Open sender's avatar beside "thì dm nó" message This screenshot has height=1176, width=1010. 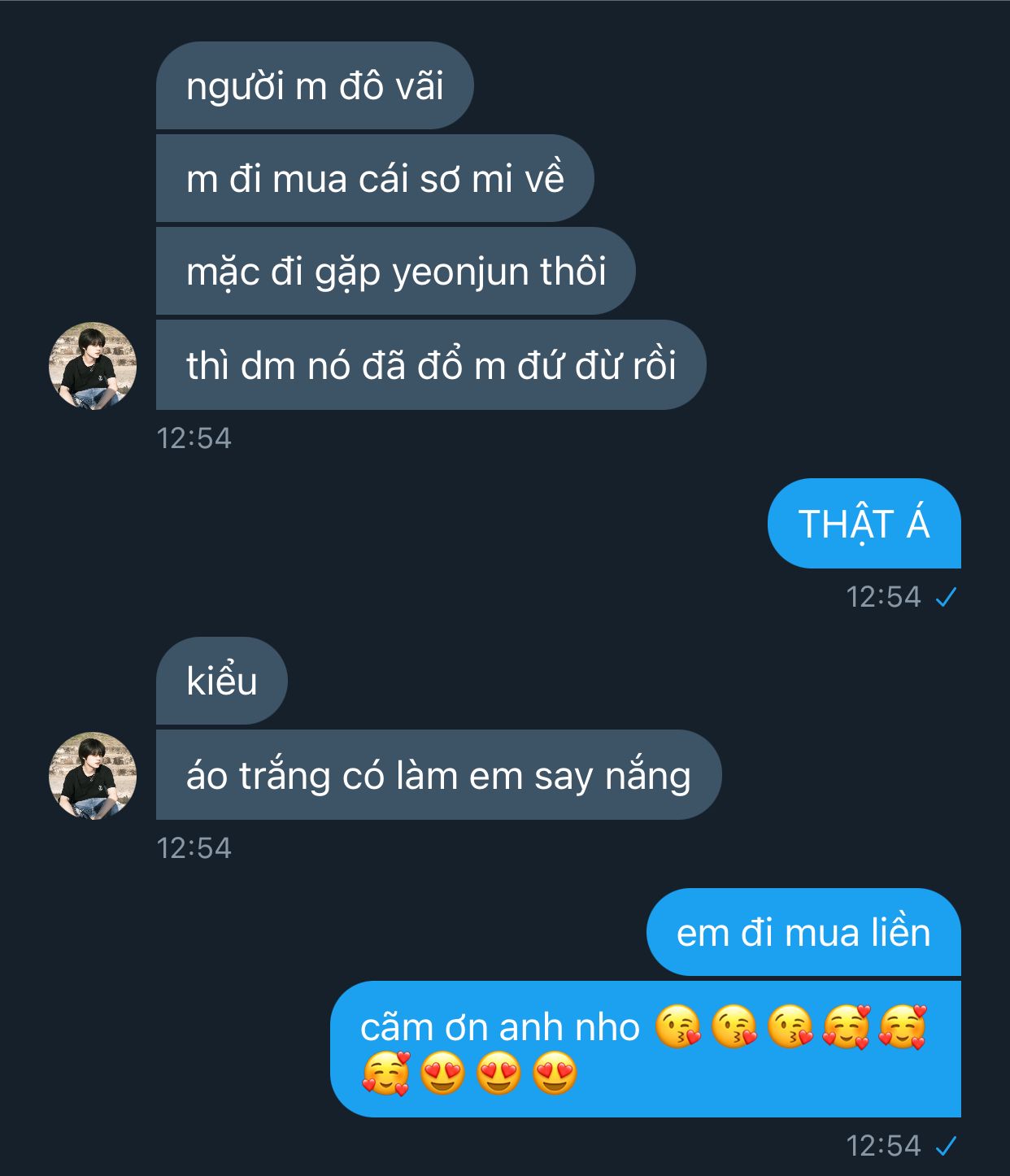tap(93, 366)
